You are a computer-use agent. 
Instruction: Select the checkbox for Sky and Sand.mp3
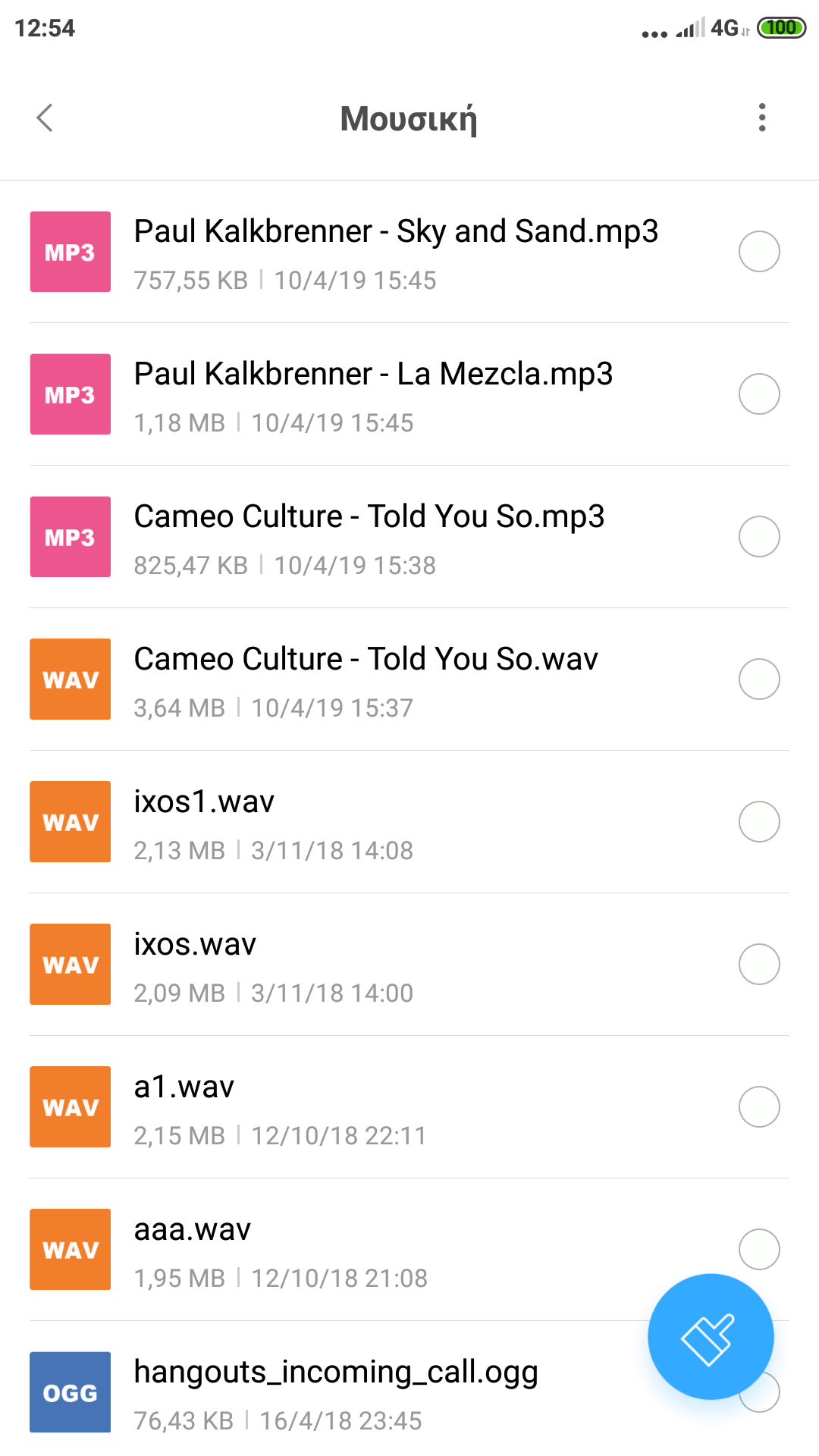[x=759, y=252]
